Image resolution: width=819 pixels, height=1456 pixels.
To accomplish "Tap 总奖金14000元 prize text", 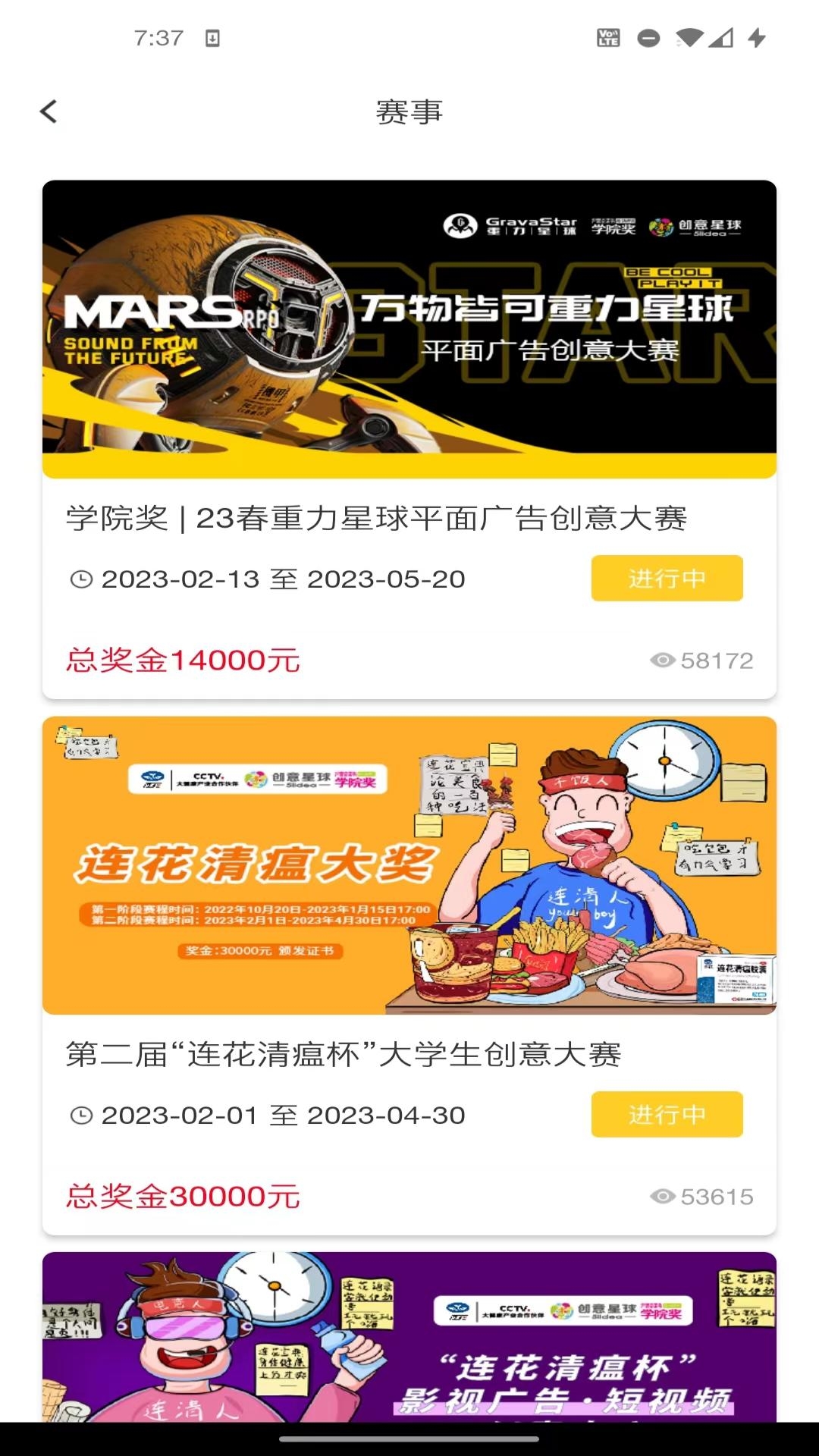I will tap(184, 661).
